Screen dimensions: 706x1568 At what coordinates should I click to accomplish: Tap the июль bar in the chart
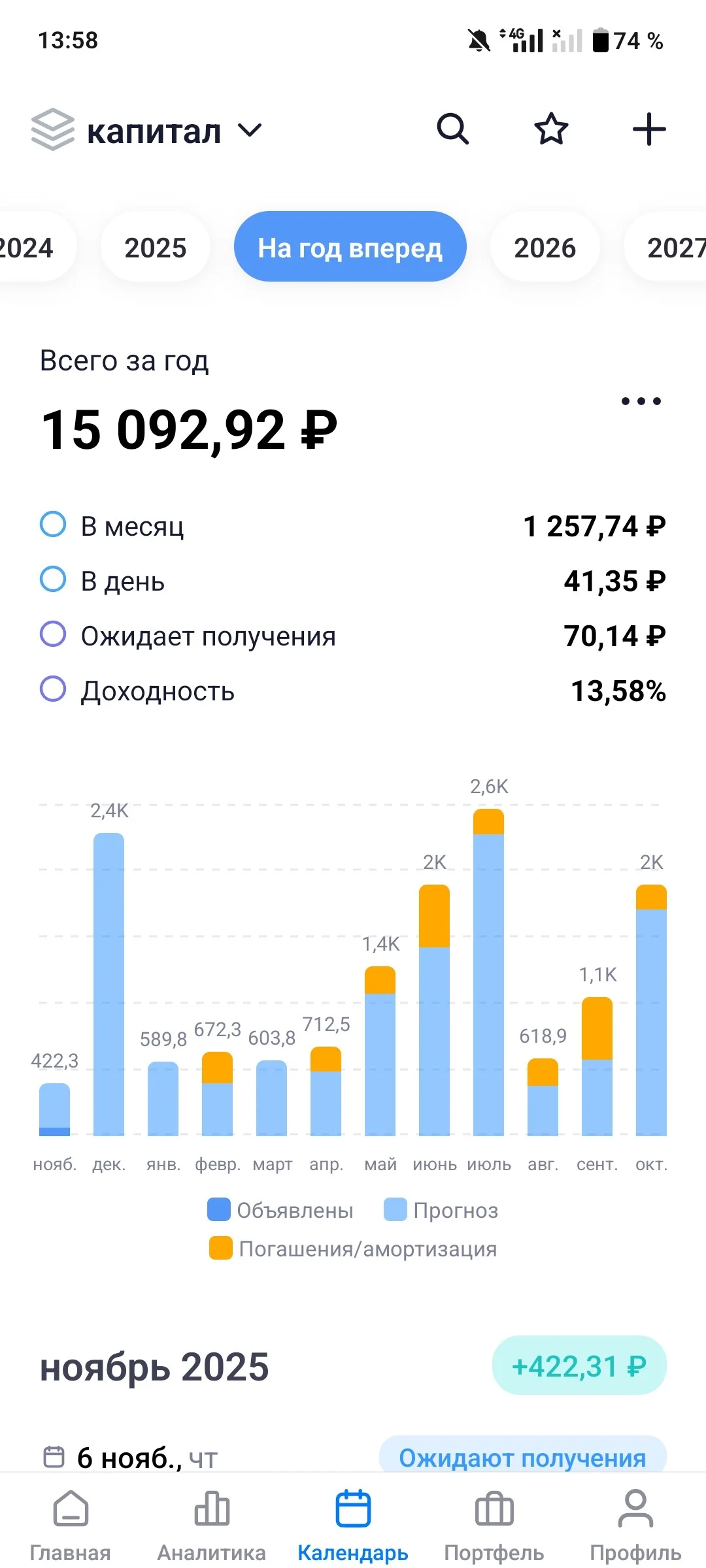[x=488, y=972]
